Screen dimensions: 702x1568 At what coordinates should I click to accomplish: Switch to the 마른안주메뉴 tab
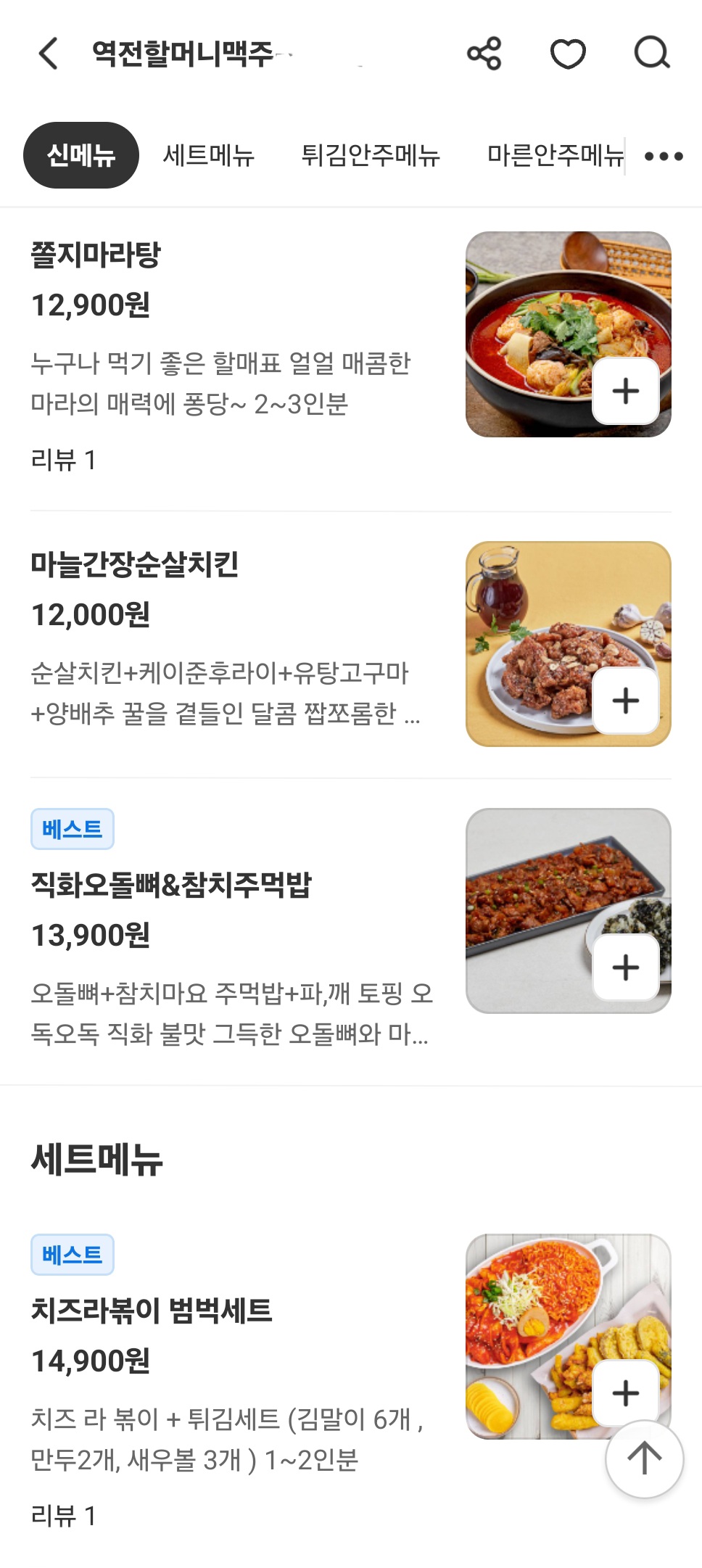point(555,155)
